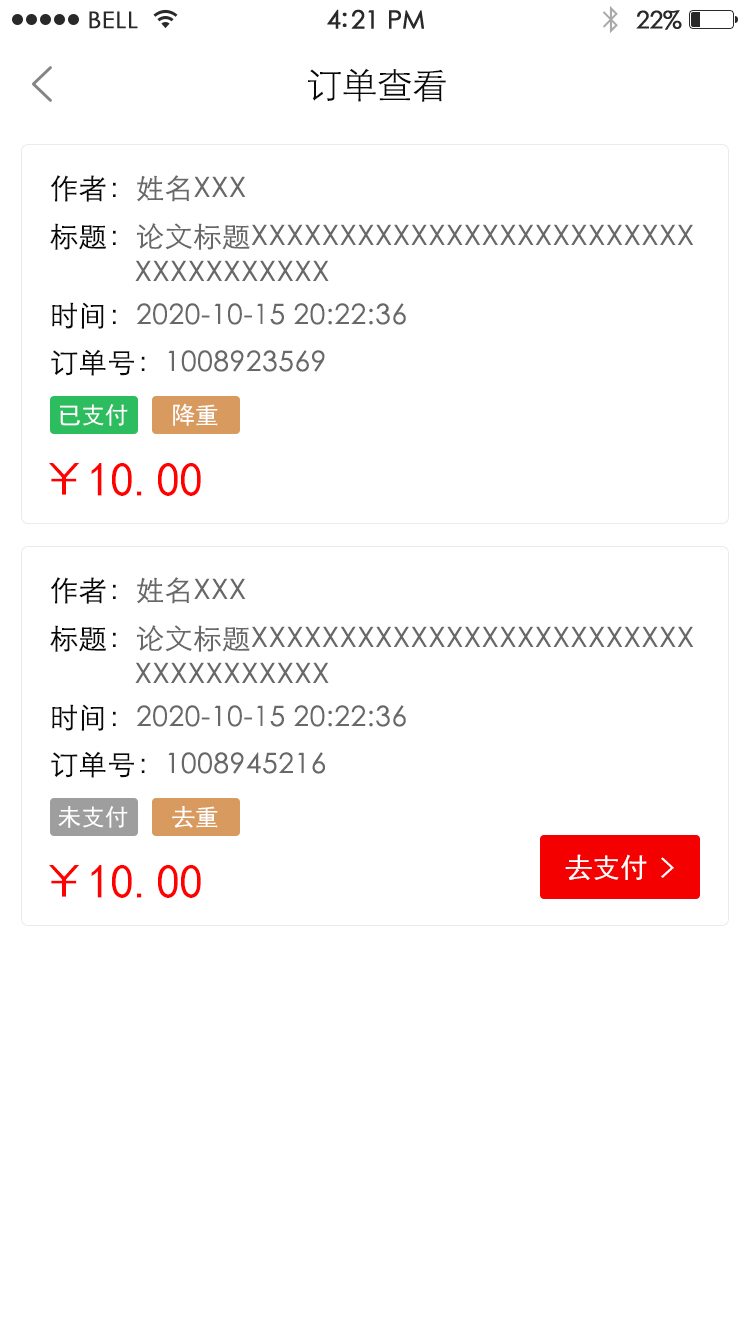The width and height of the screenshot is (750, 1334).
Task: Expand the first order card details
Action: 375,335
